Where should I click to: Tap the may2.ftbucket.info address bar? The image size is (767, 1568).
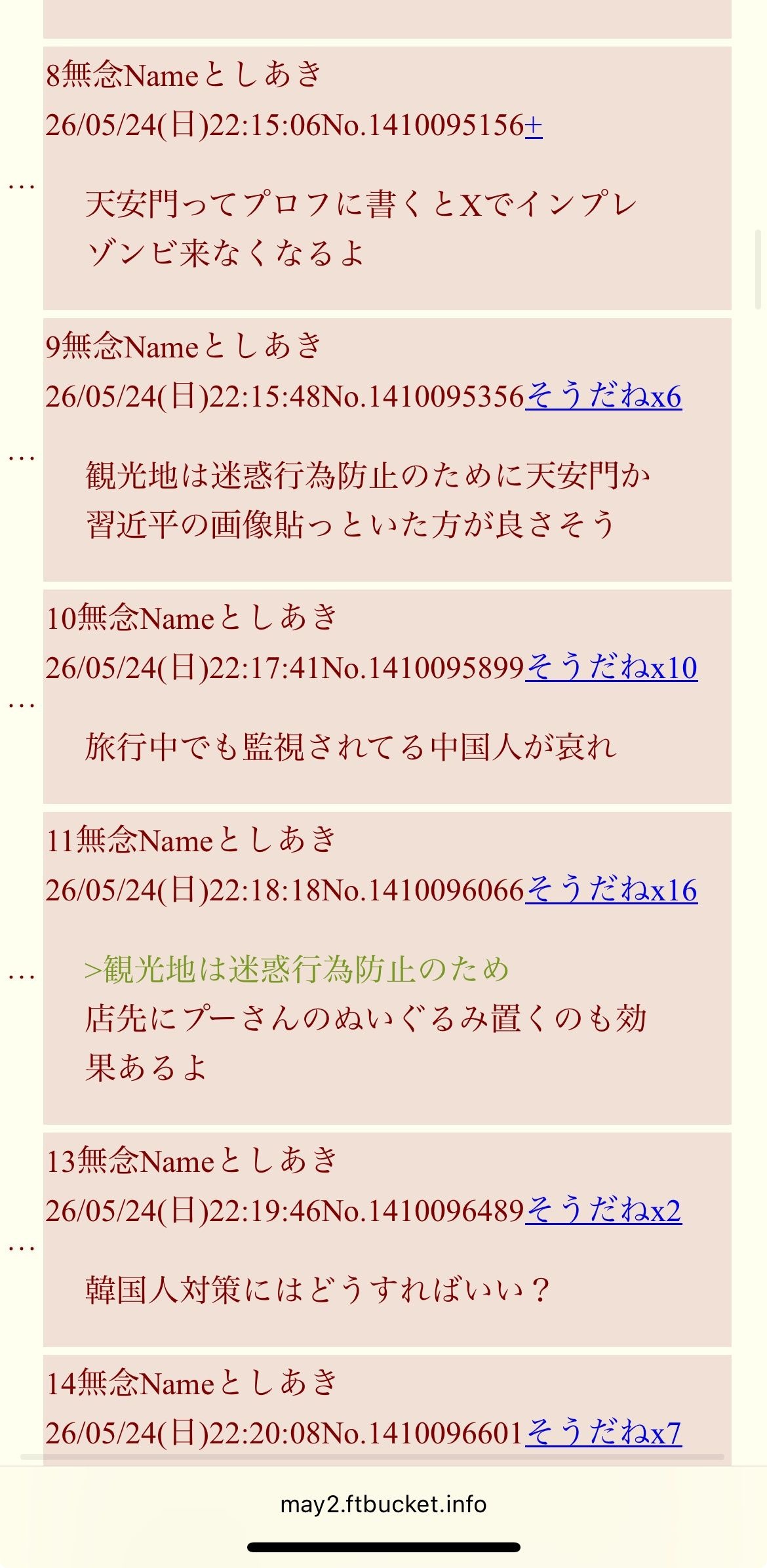click(x=383, y=1504)
